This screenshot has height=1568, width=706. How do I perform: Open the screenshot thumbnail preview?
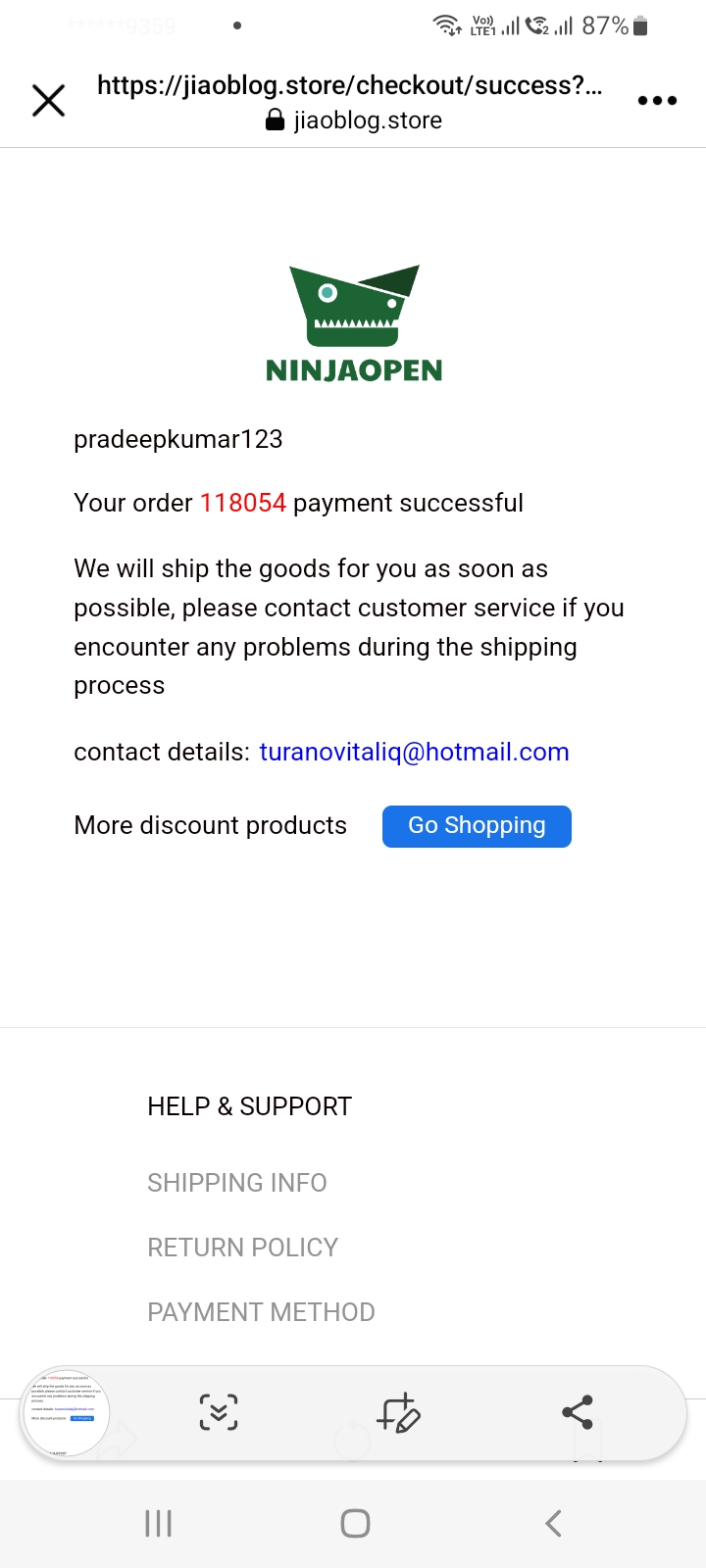point(67,1413)
